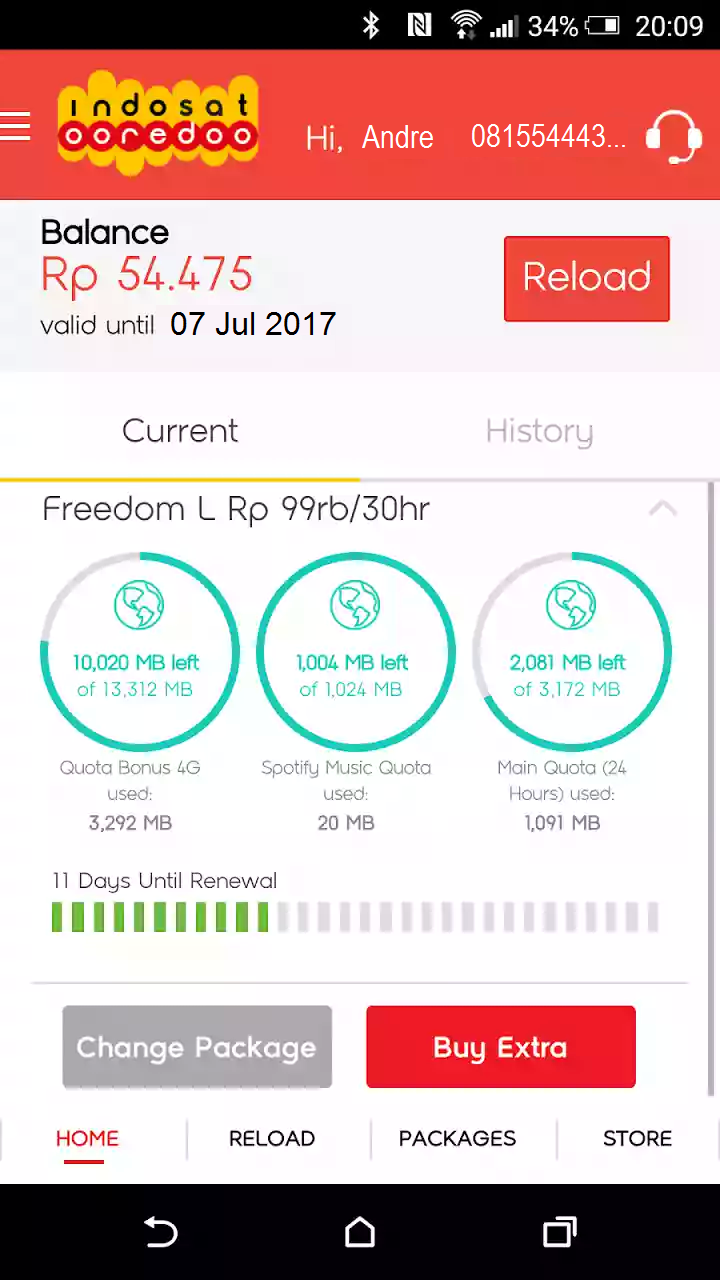This screenshot has width=720, height=1280.
Task: Buy Extra quota
Action: click(x=501, y=1047)
